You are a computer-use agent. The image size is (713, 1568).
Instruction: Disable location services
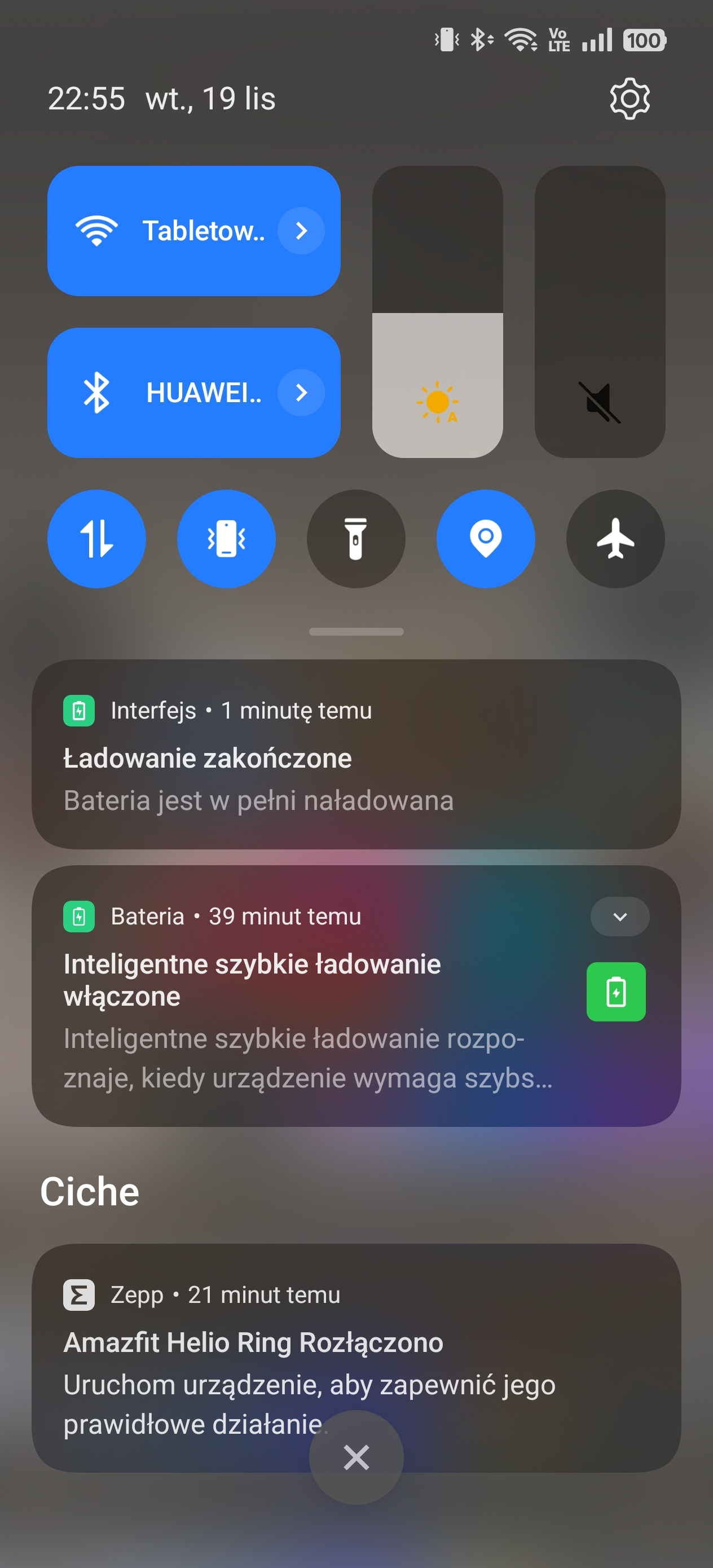pyautogui.click(x=486, y=539)
